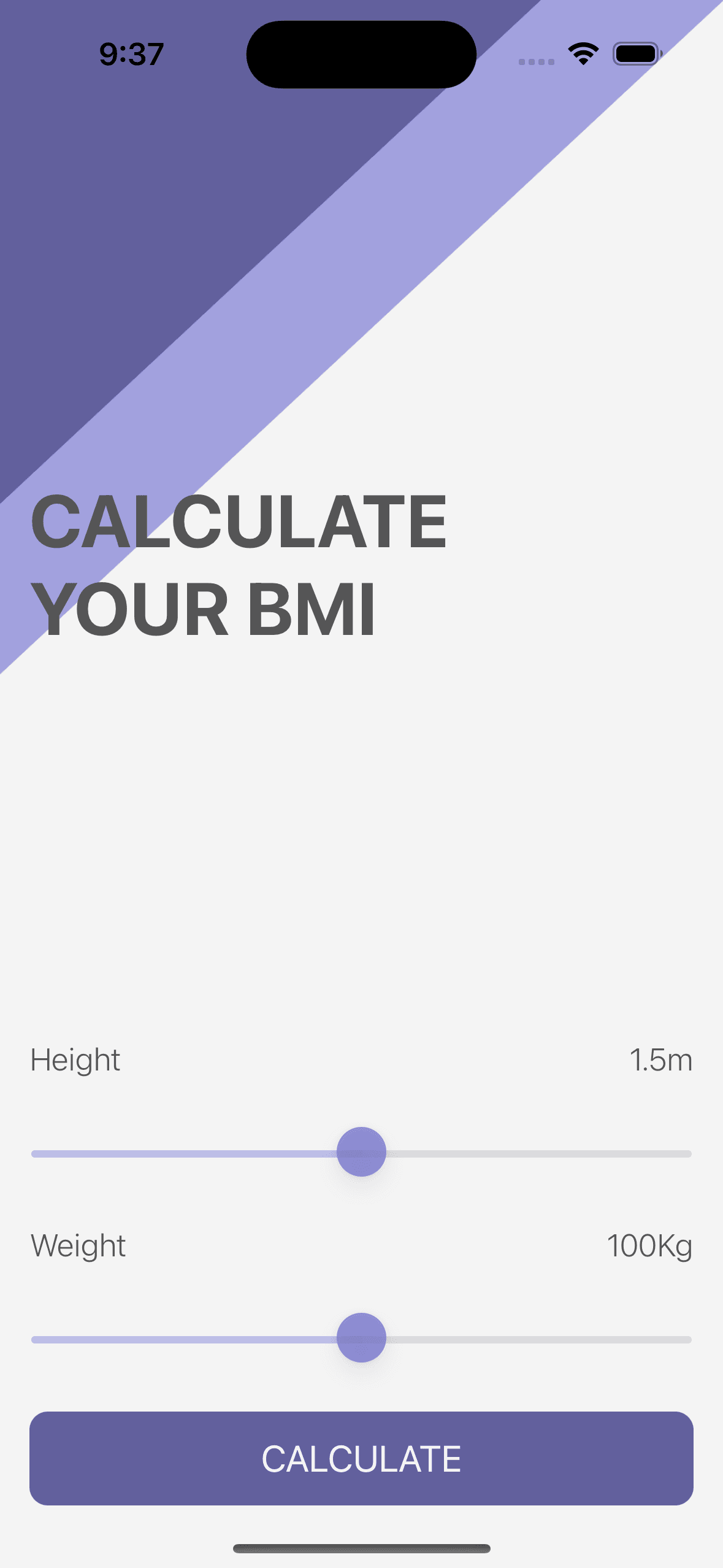
Task: Tap the CALCULATE button to get BMI
Action: 361,1458
